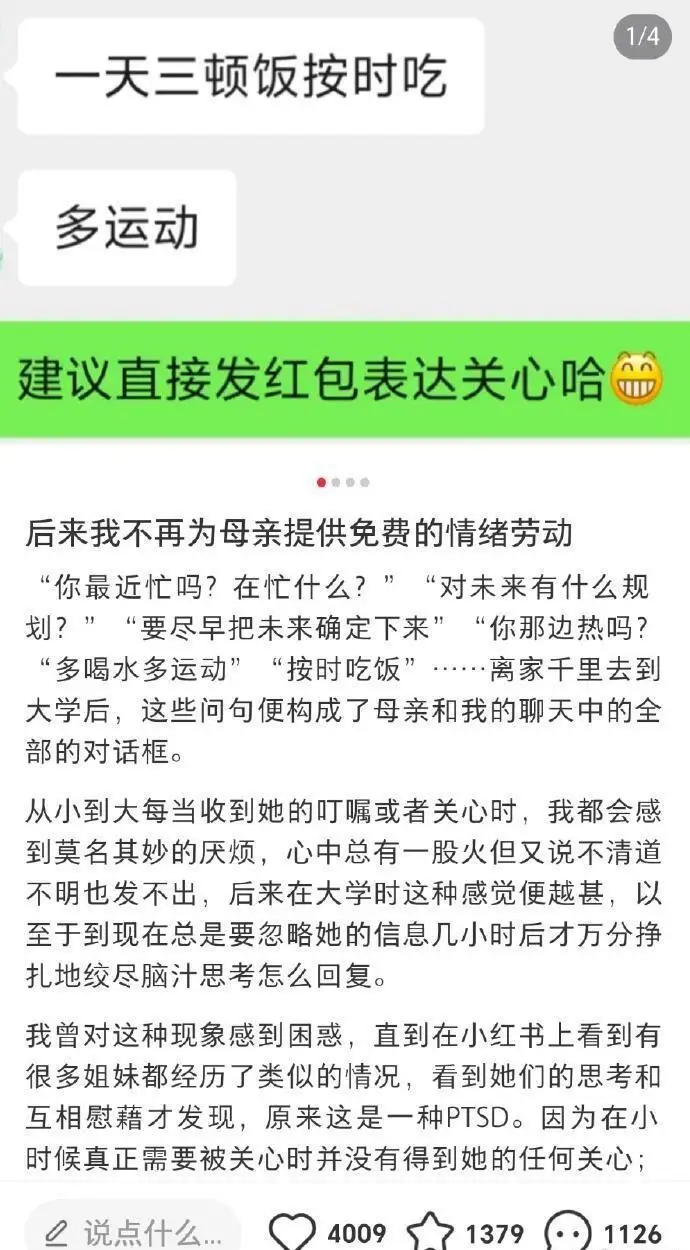Open the post image showing chat bubbles
Image resolution: width=690 pixels, height=1250 pixels.
tap(345, 232)
